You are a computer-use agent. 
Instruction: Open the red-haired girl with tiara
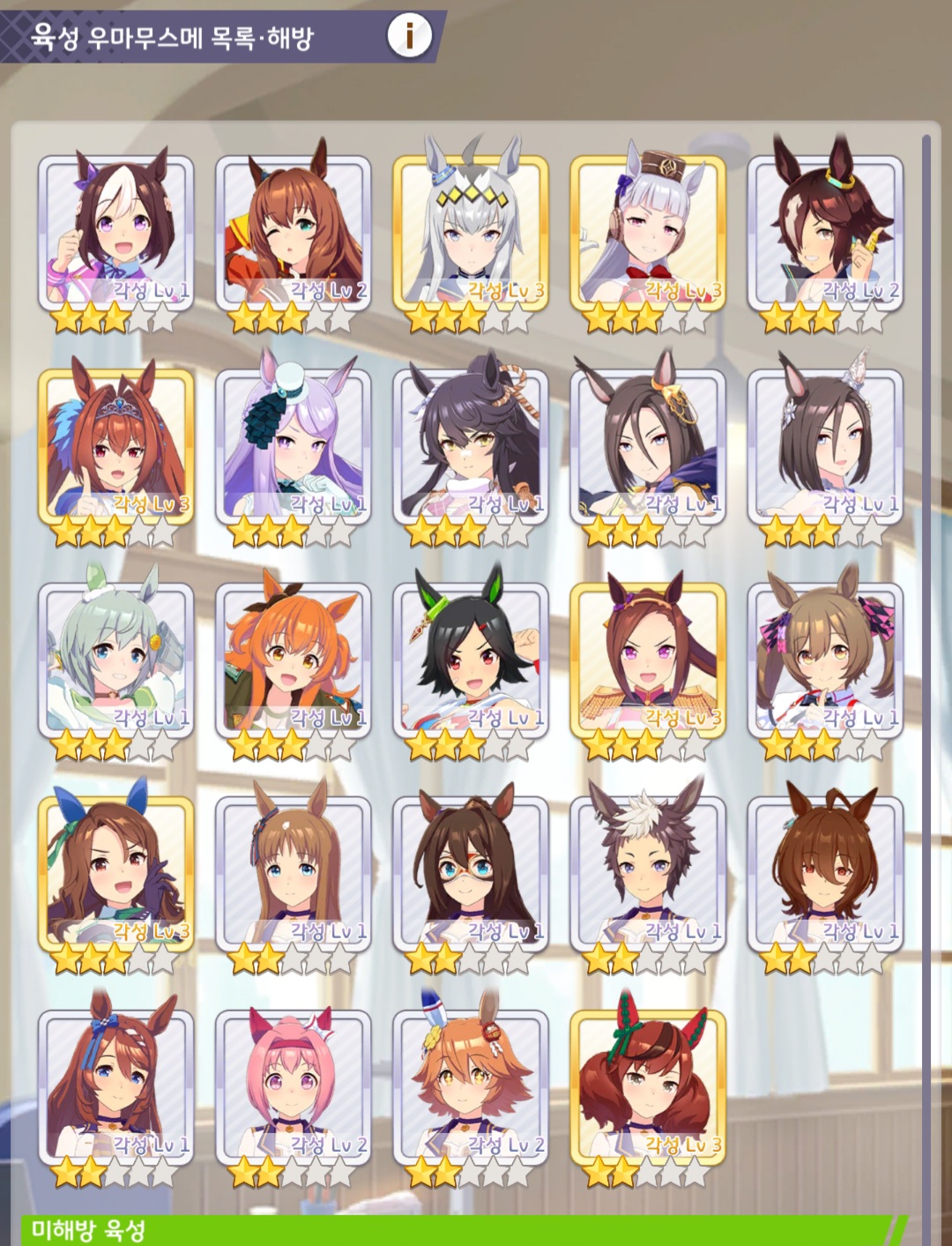coord(115,447)
